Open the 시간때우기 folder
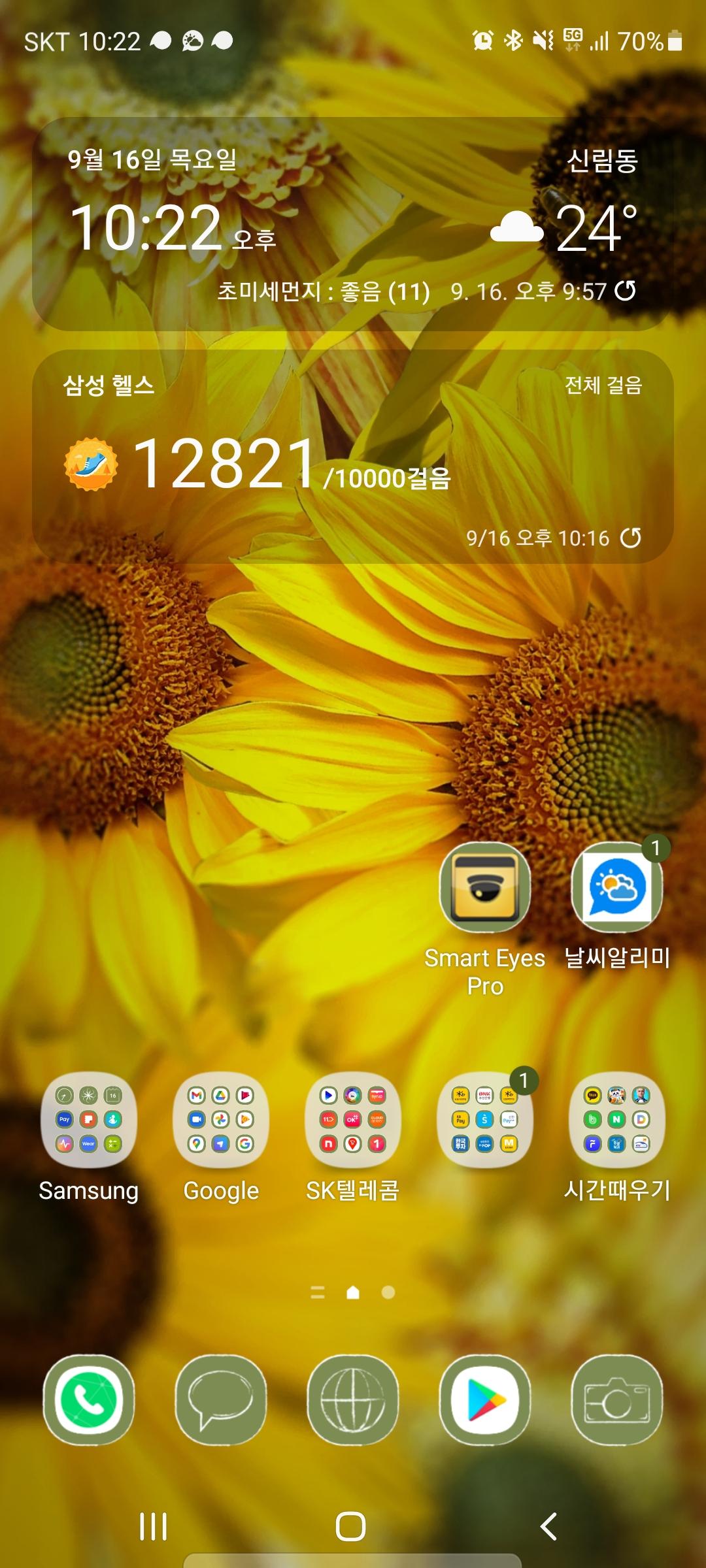 tap(616, 1119)
